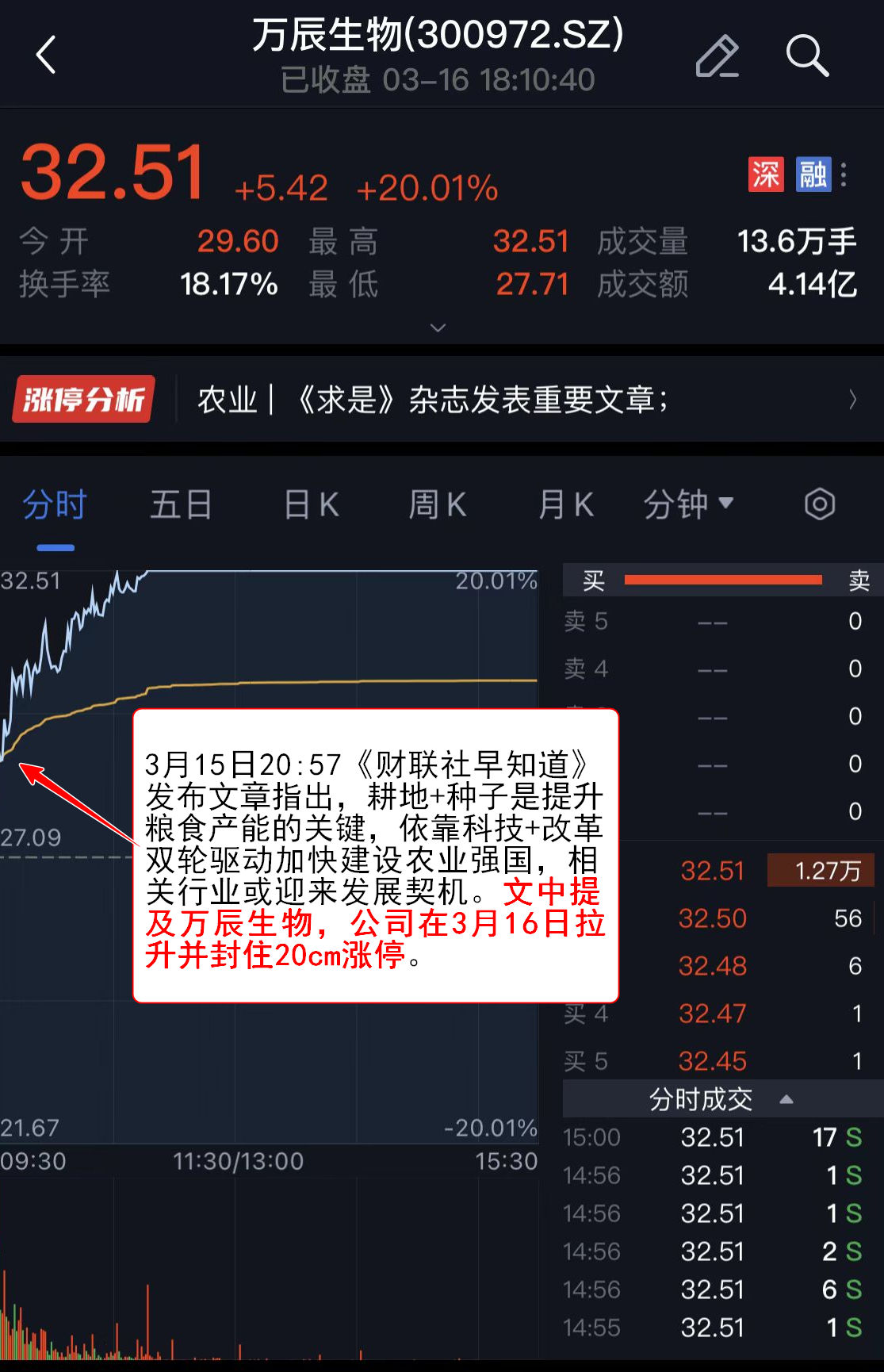
Task: Go back using the top-left arrow
Action: 46,56
